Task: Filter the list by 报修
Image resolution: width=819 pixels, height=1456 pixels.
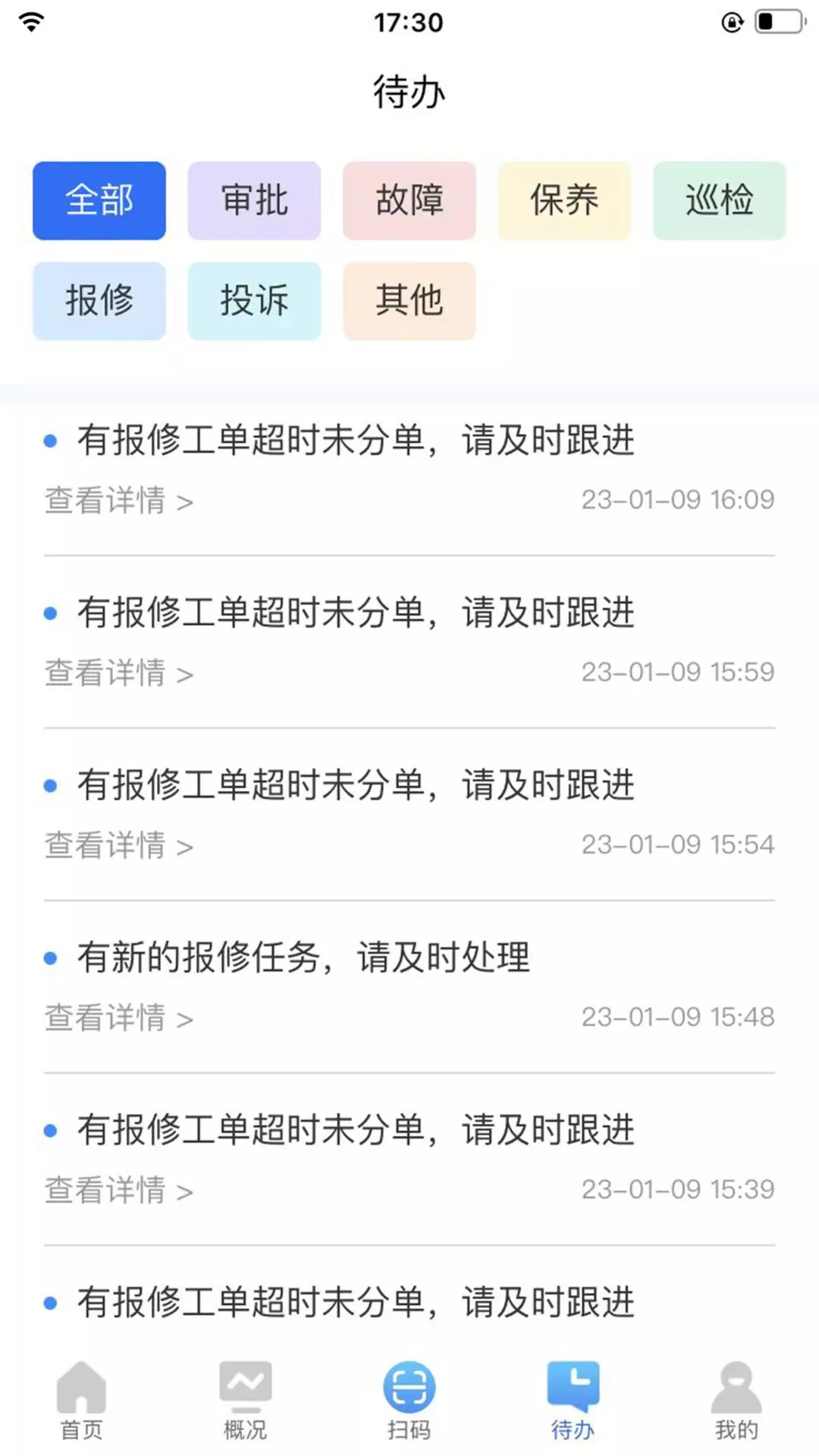Action: click(x=99, y=301)
